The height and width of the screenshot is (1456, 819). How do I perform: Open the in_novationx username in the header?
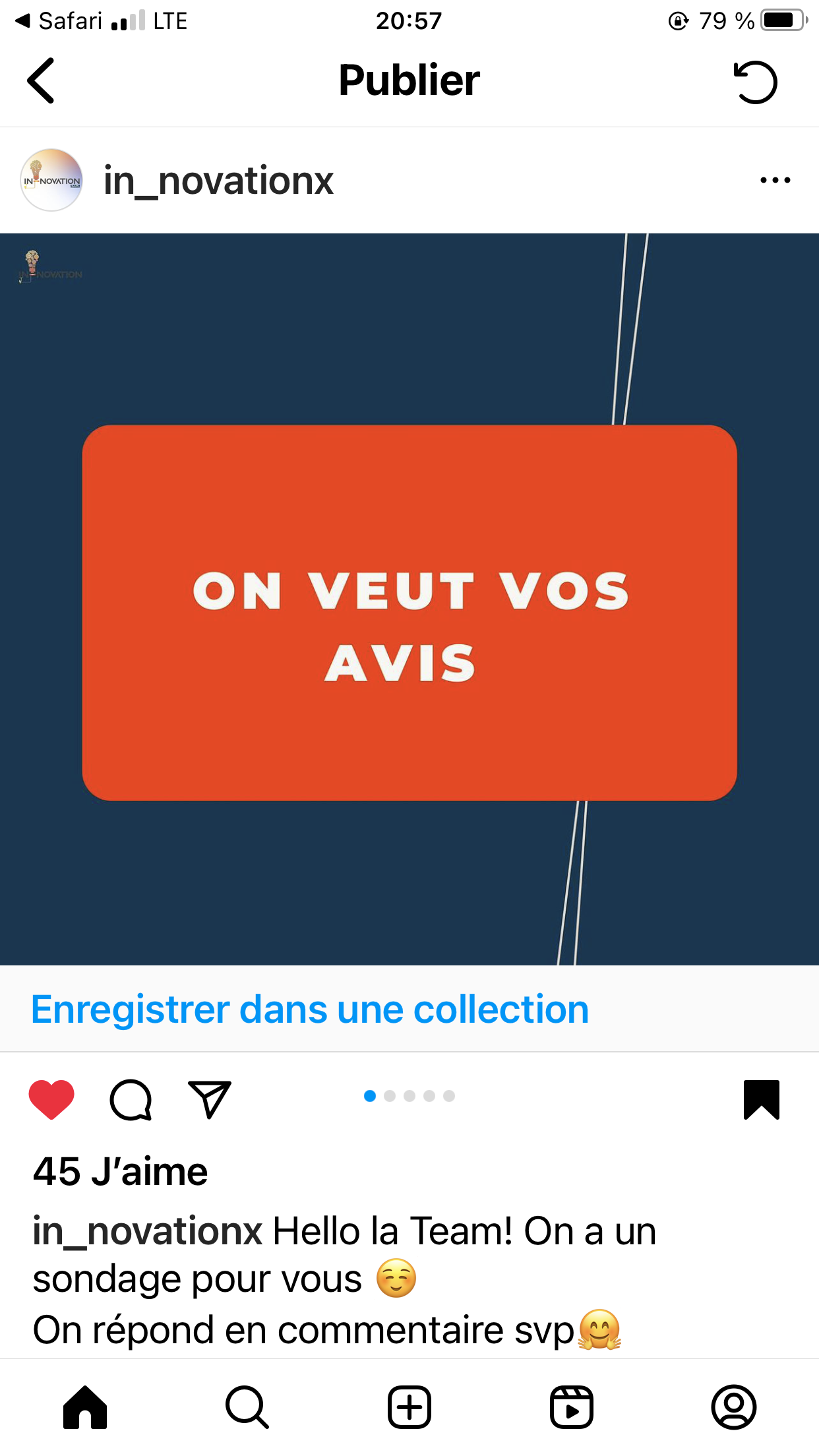(218, 181)
